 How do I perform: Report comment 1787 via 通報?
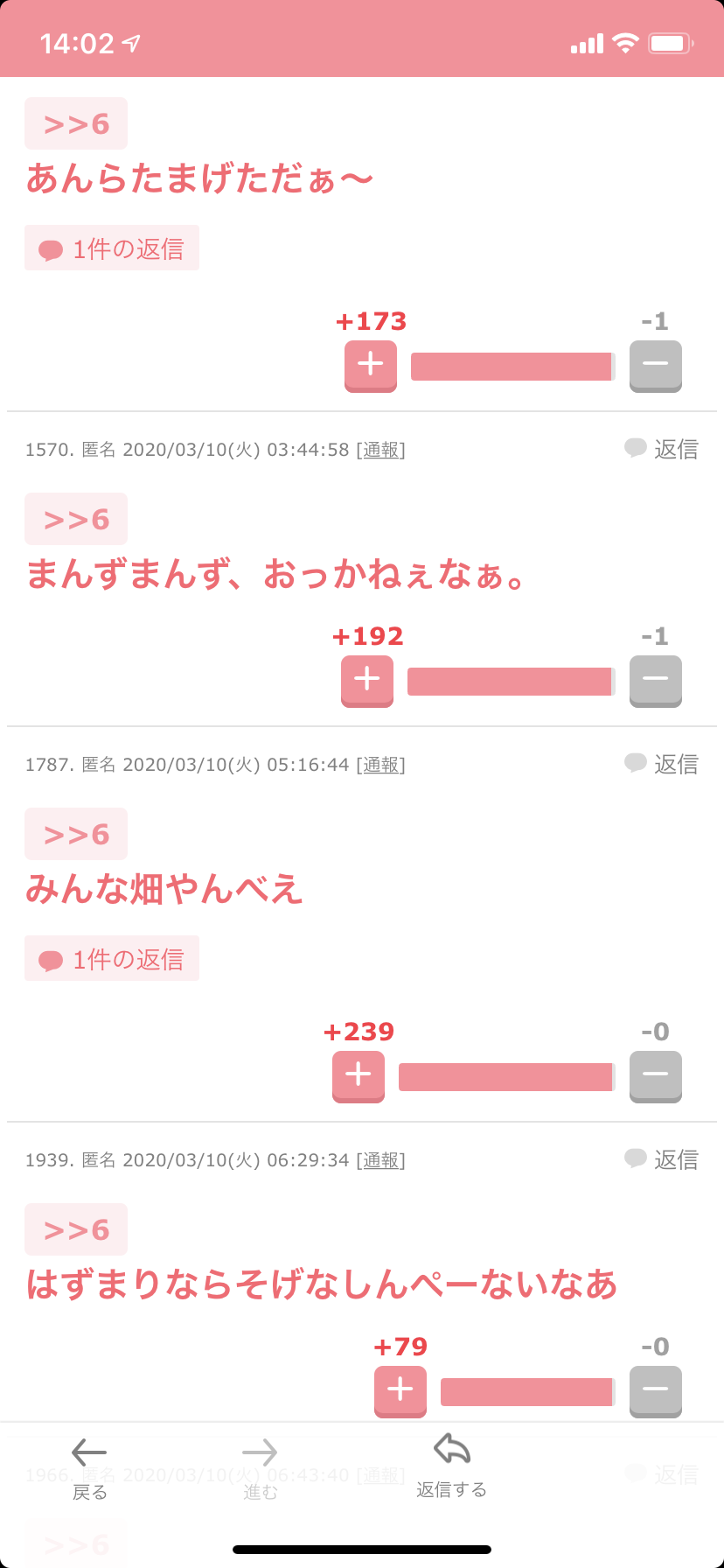click(x=381, y=765)
